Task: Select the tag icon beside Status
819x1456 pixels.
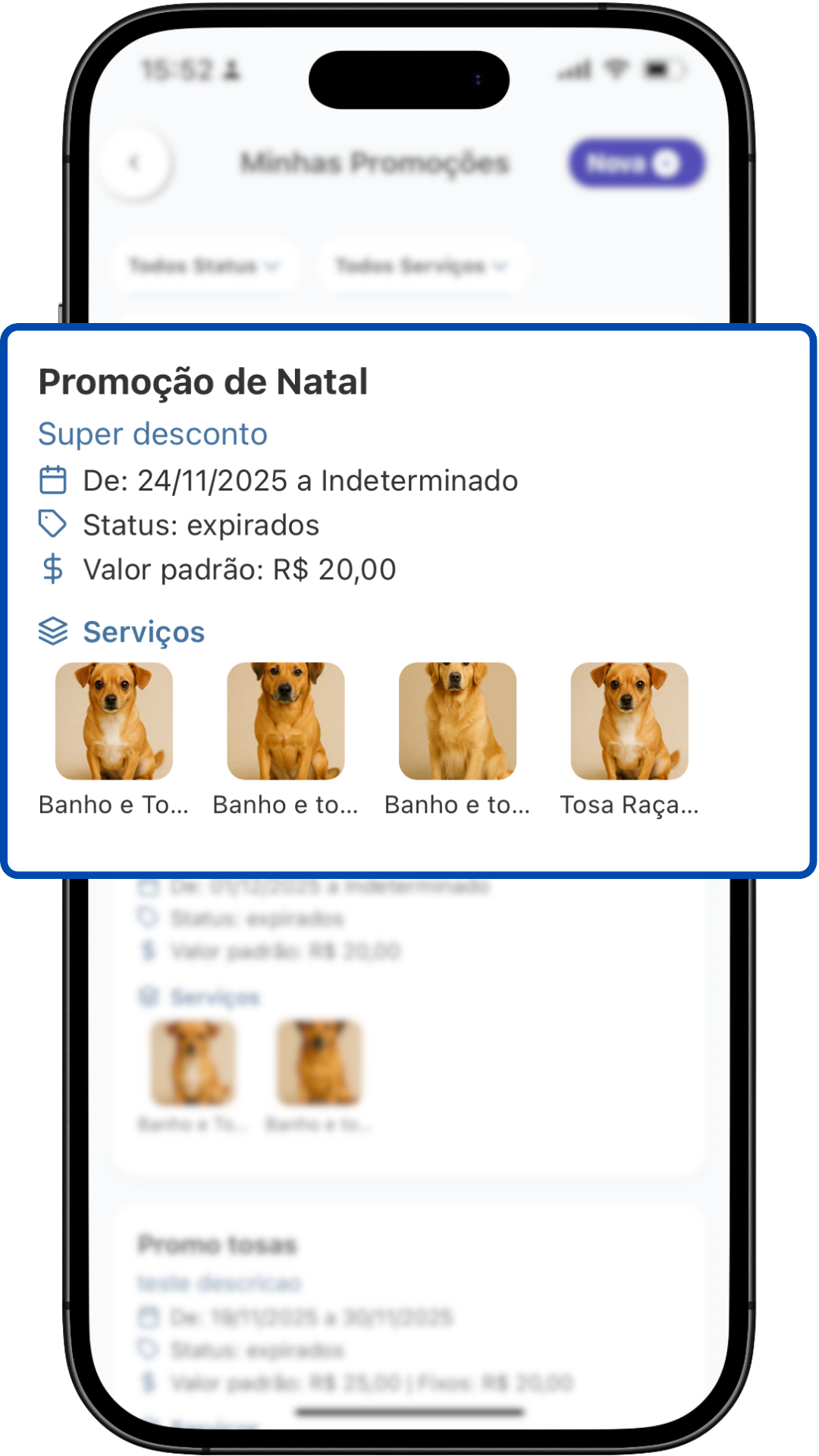Action: pos(51,524)
